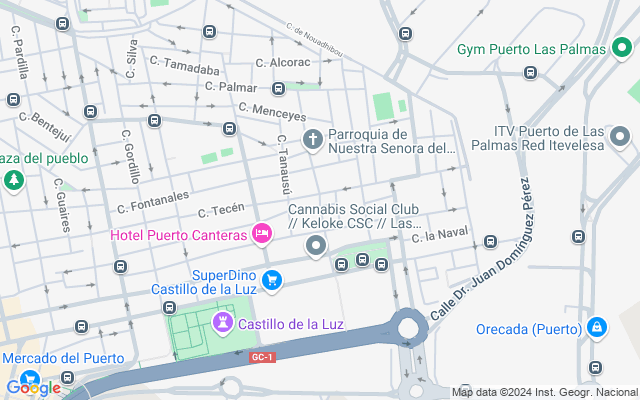Tap the ITV Puerto de Las Palmas pin
The height and width of the screenshot is (400, 640).
point(622,133)
